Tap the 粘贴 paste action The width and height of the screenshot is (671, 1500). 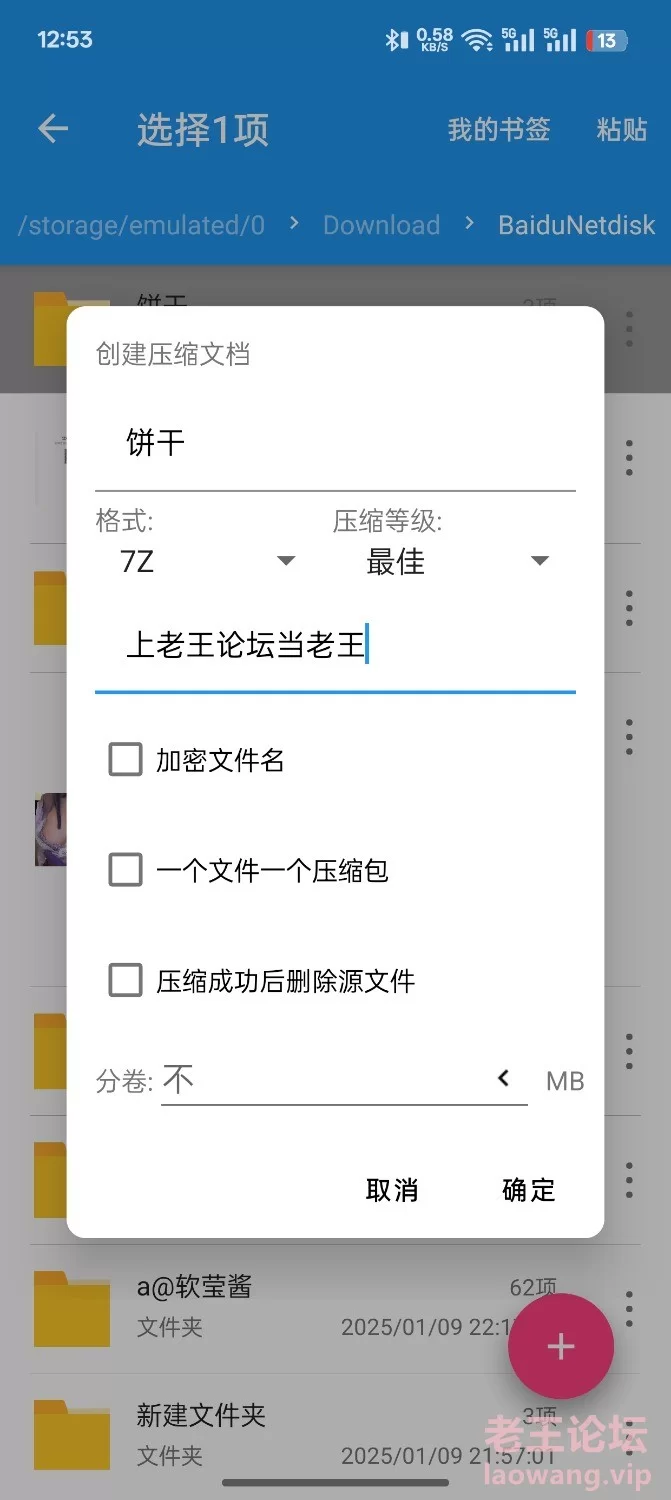tap(621, 130)
